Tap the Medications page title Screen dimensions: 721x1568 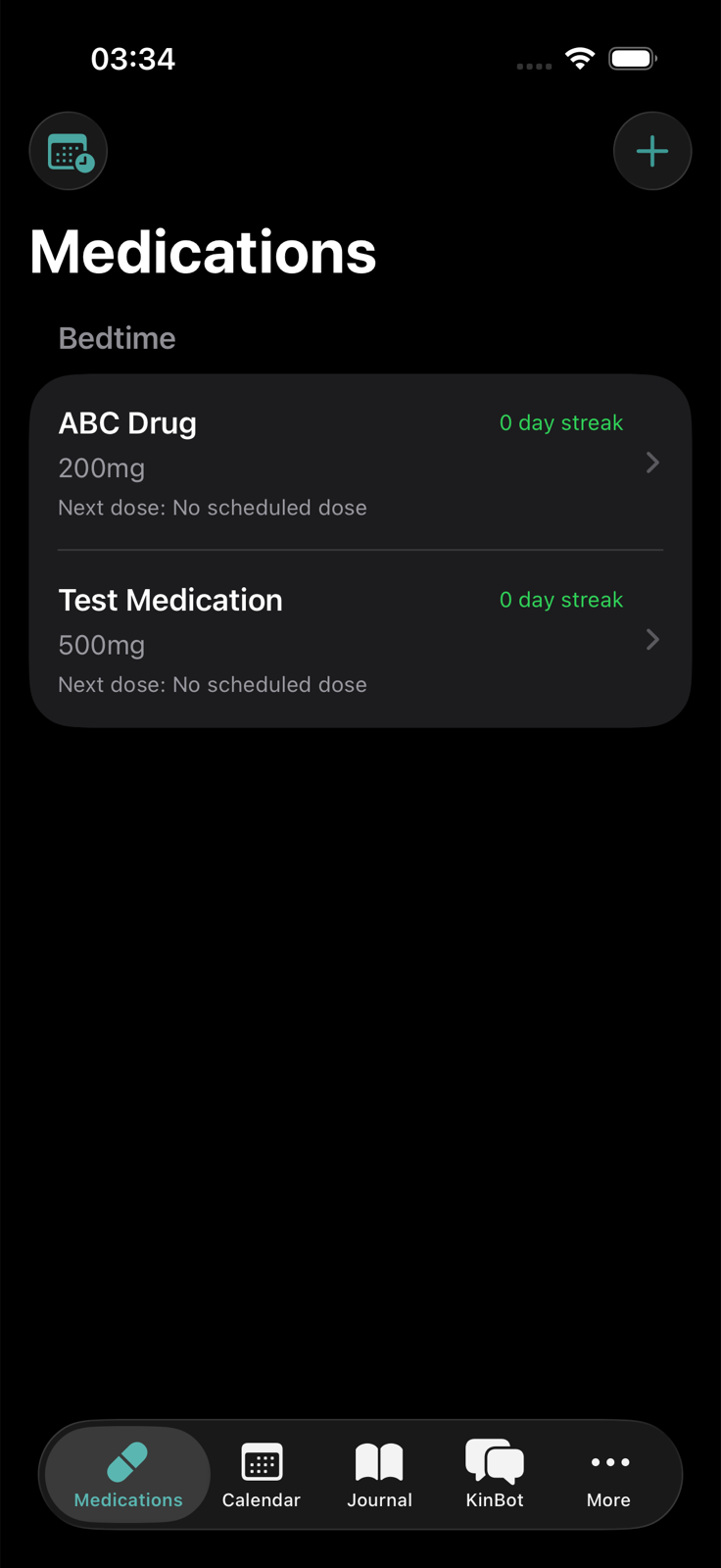pyautogui.click(x=203, y=252)
